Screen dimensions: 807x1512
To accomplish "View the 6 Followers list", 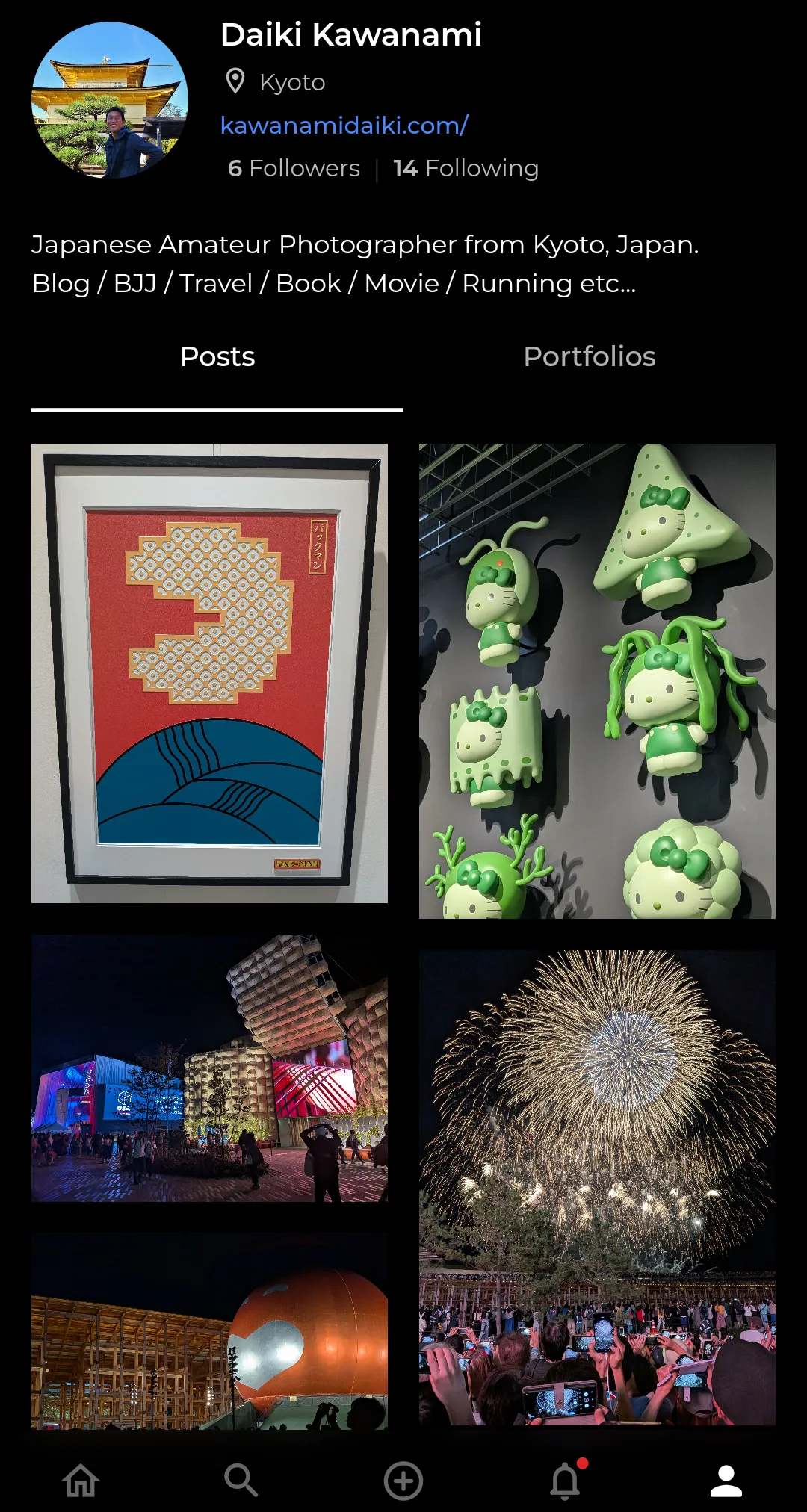I will pyautogui.click(x=292, y=168).
